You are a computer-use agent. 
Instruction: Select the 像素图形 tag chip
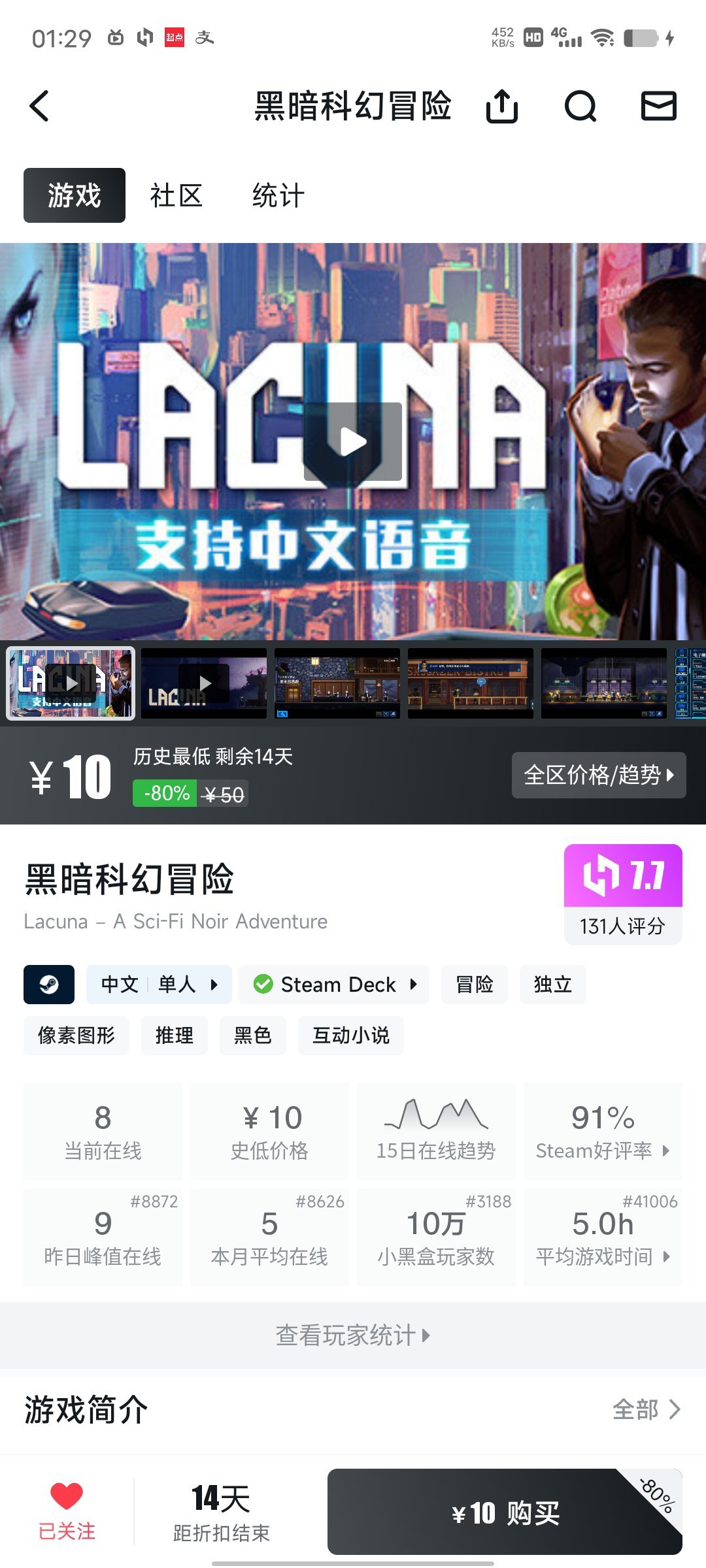[x=76, y=1036]
